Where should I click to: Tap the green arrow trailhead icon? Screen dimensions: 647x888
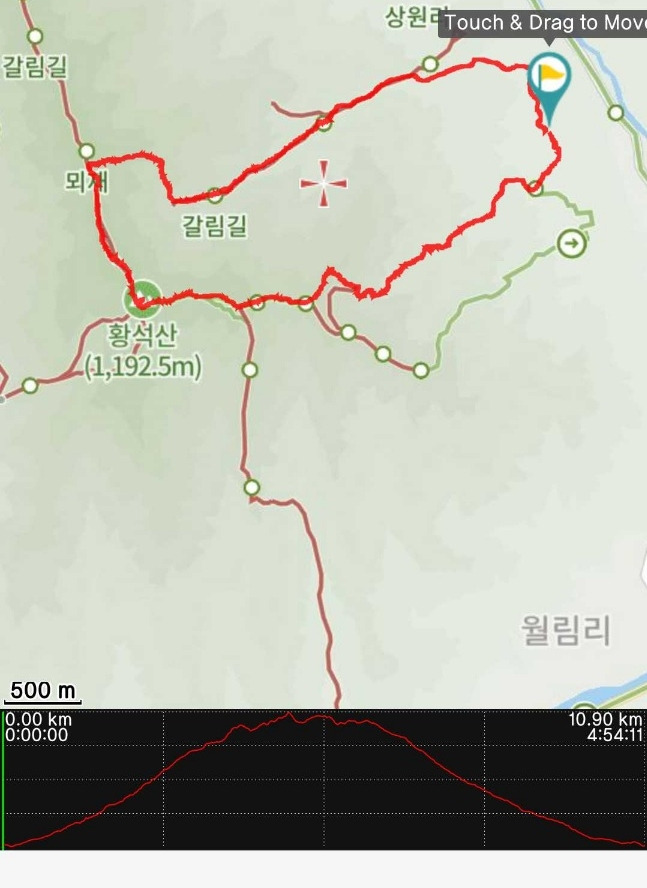point(572,244)
